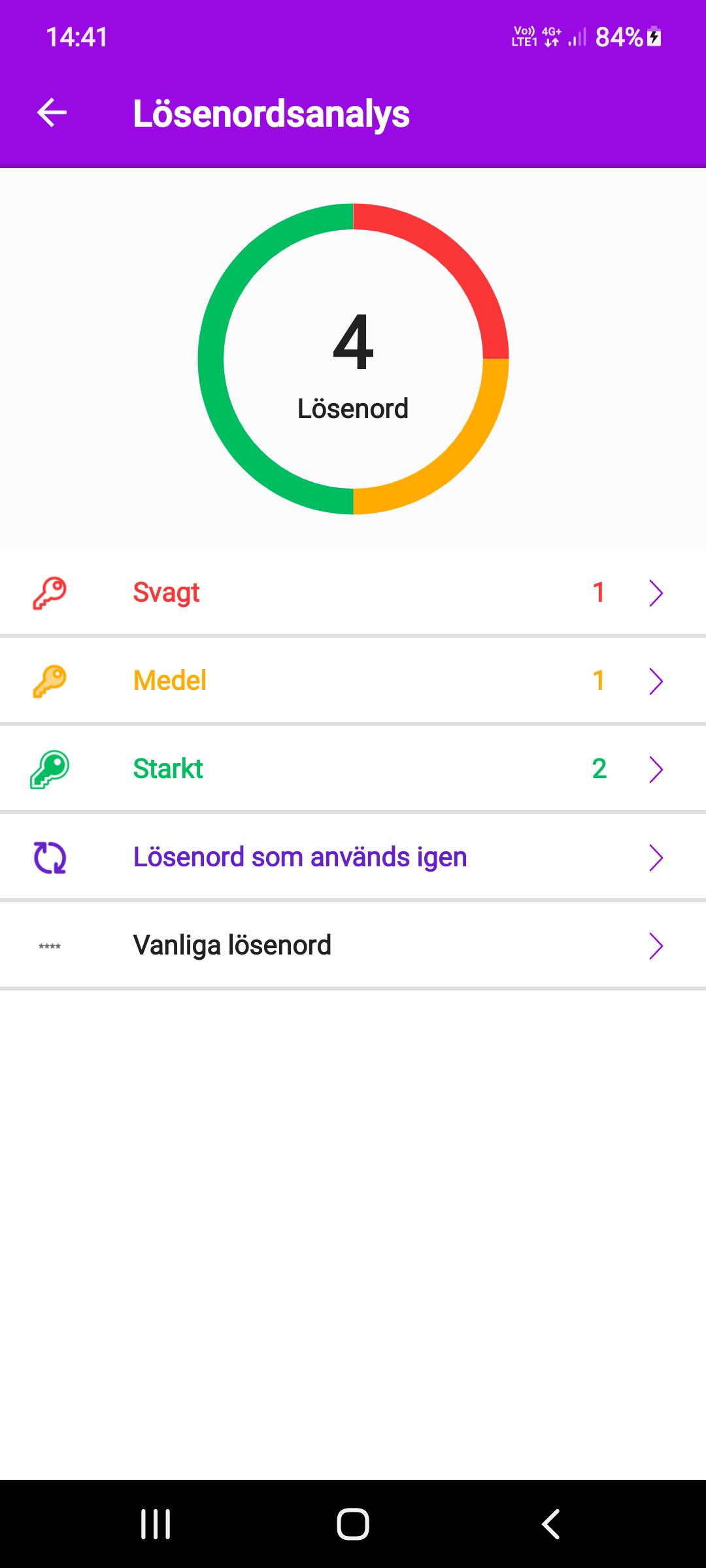
Task: Open the Medel passwords list
Action: point(353,681)
